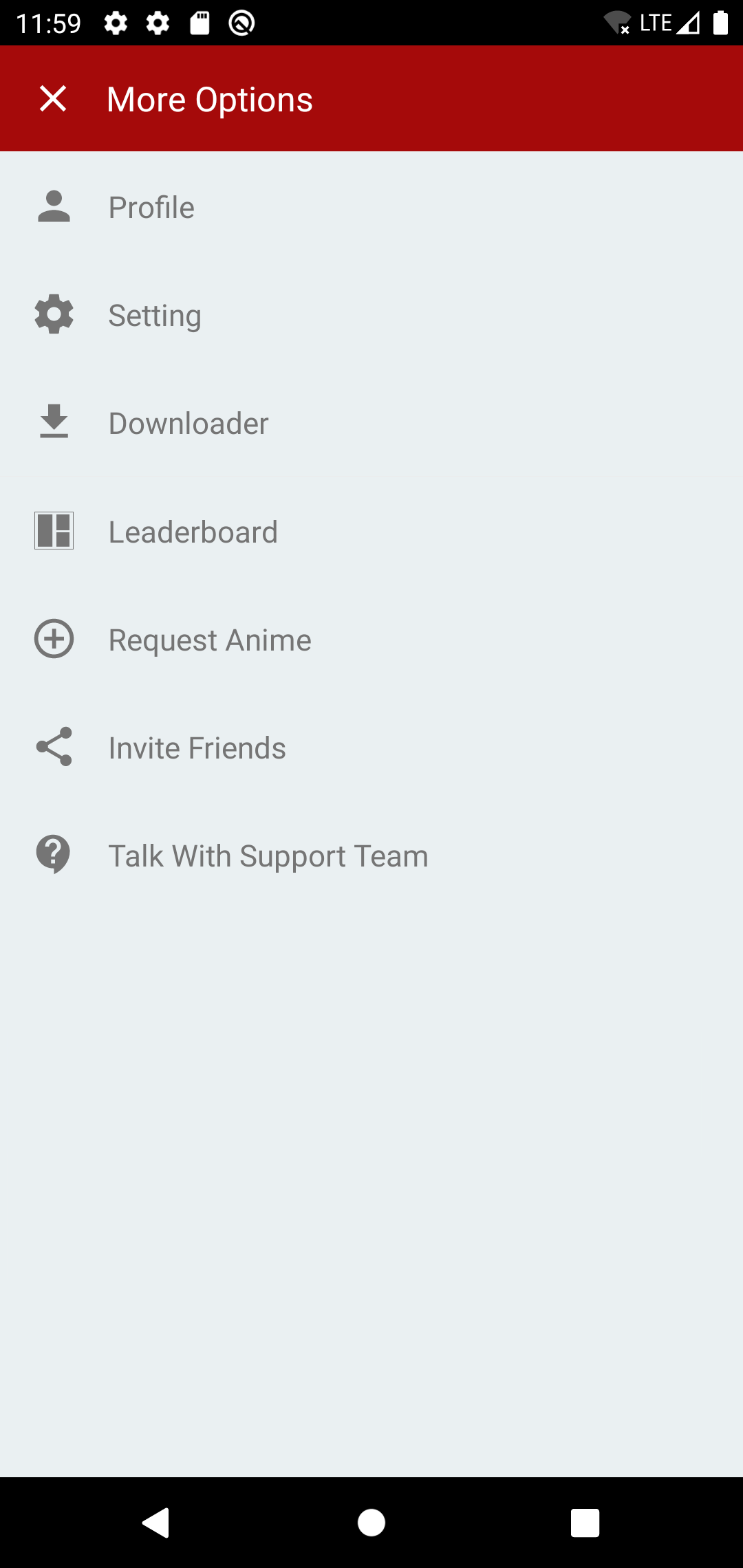
Task: Open Talk With Support Team
Action: pos(268,856)
